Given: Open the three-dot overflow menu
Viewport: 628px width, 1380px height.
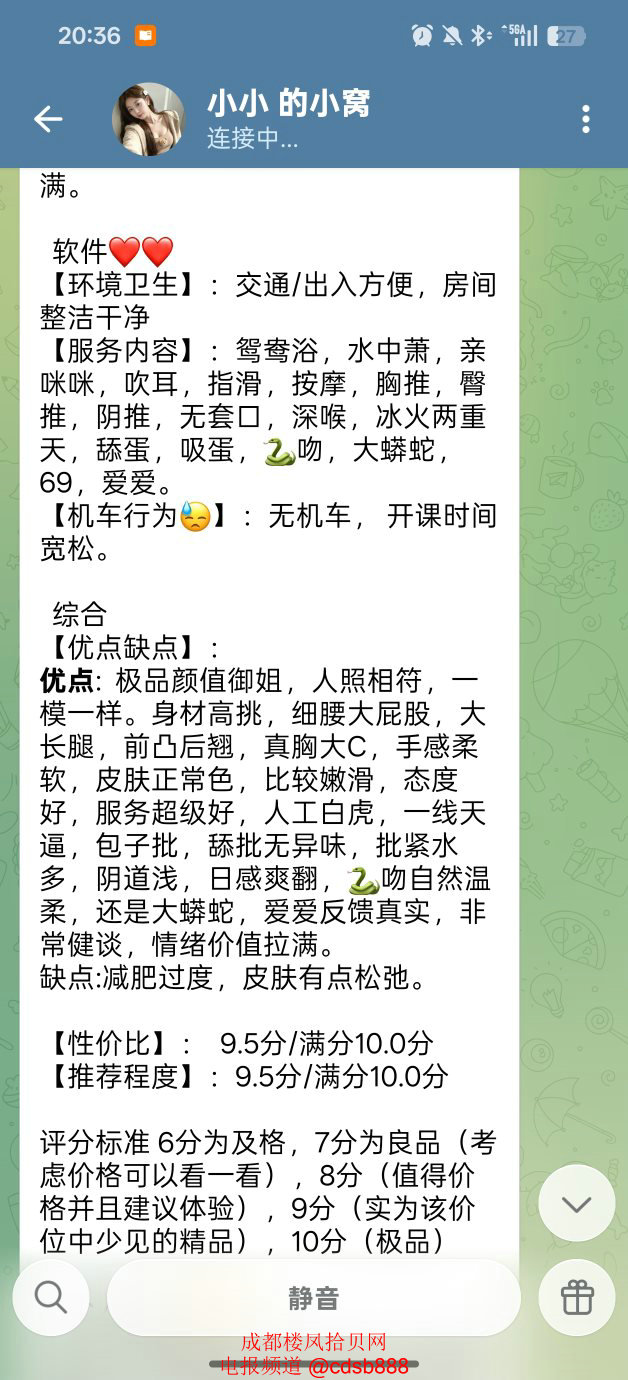Looking at the screenshot, I should tap(585, 119).
